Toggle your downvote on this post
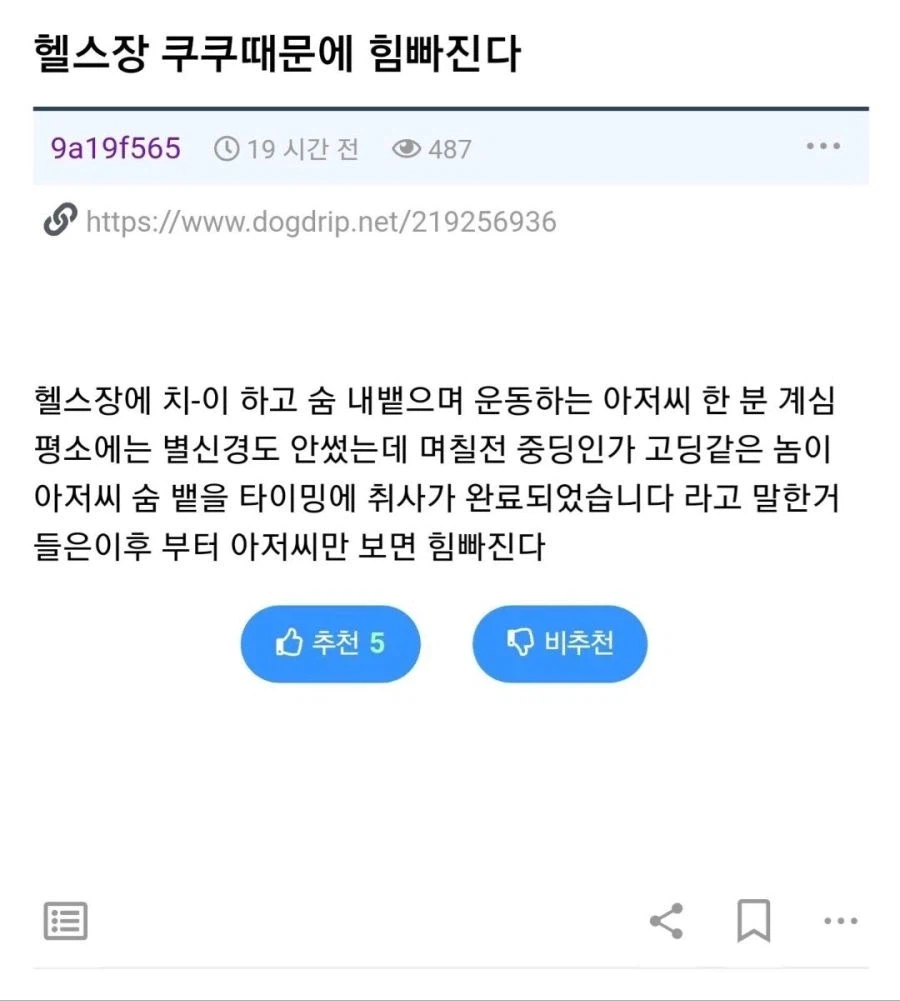The image size is (900, 1001). (559, 644)
